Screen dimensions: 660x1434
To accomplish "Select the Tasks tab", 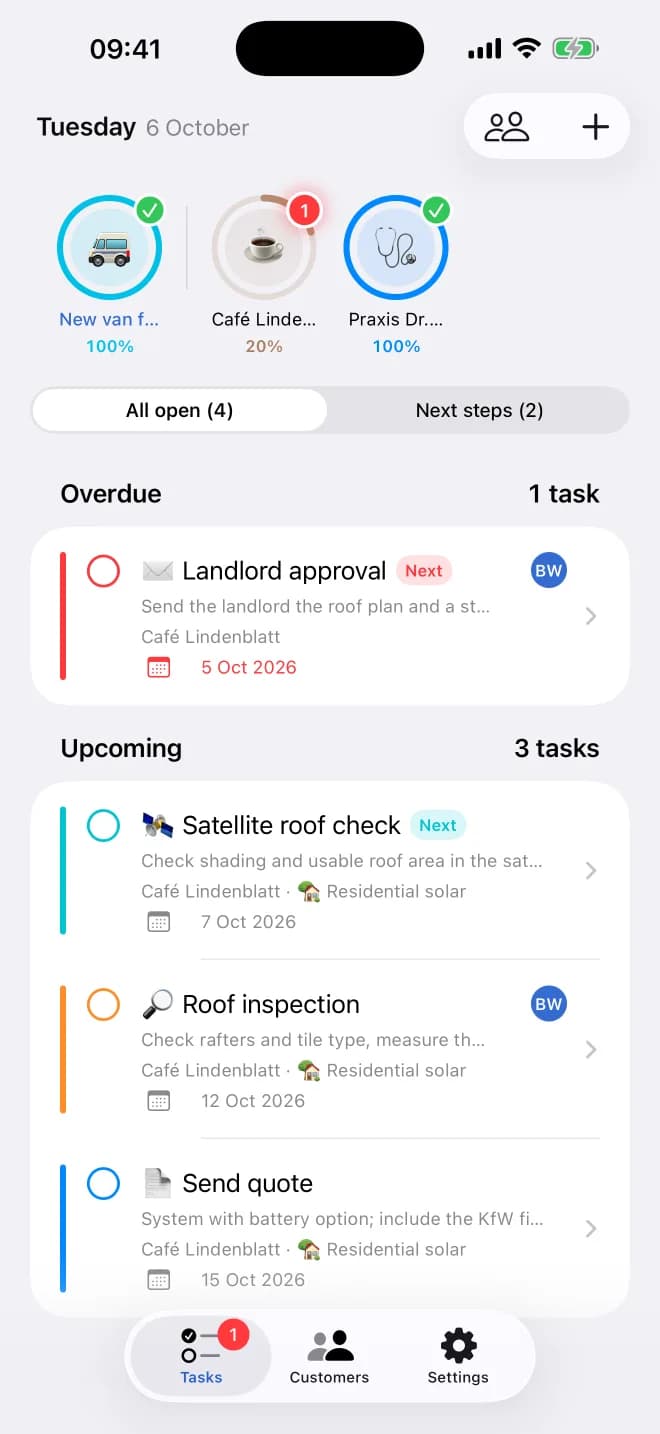I will [x=201, y=1357].
